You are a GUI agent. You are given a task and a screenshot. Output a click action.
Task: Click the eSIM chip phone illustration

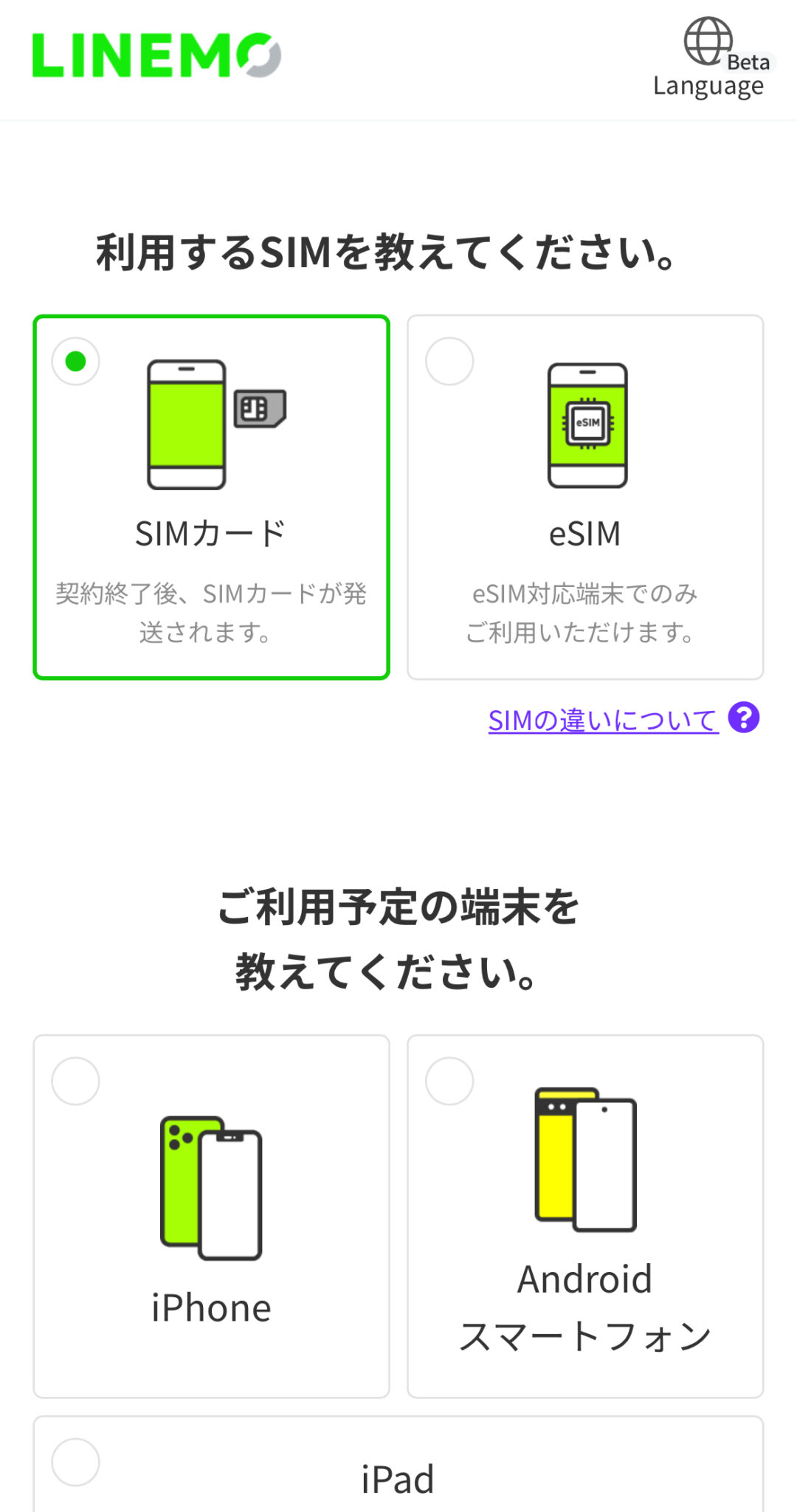(587, 425)
